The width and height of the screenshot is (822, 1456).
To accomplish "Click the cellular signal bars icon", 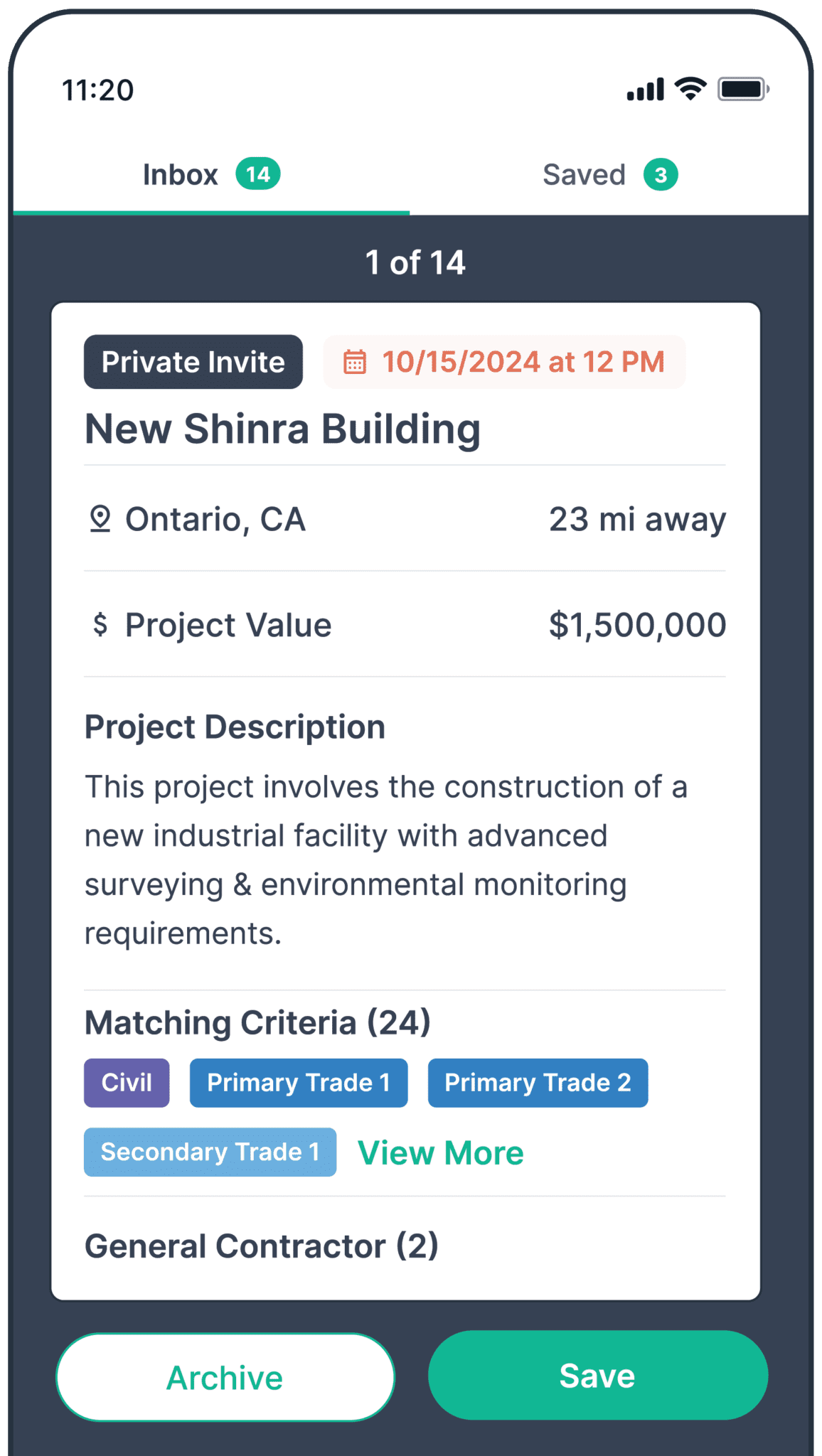I will [x=645, y=90].
